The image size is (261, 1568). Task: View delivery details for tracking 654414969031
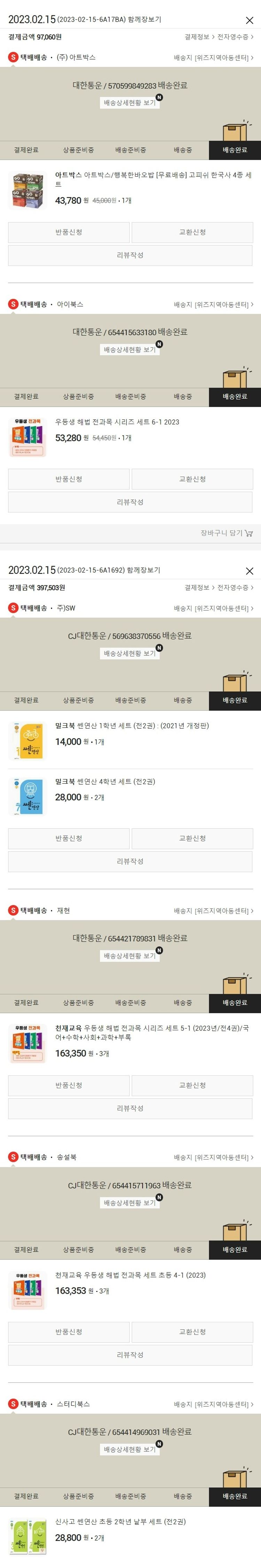[x=129, y=1449]
